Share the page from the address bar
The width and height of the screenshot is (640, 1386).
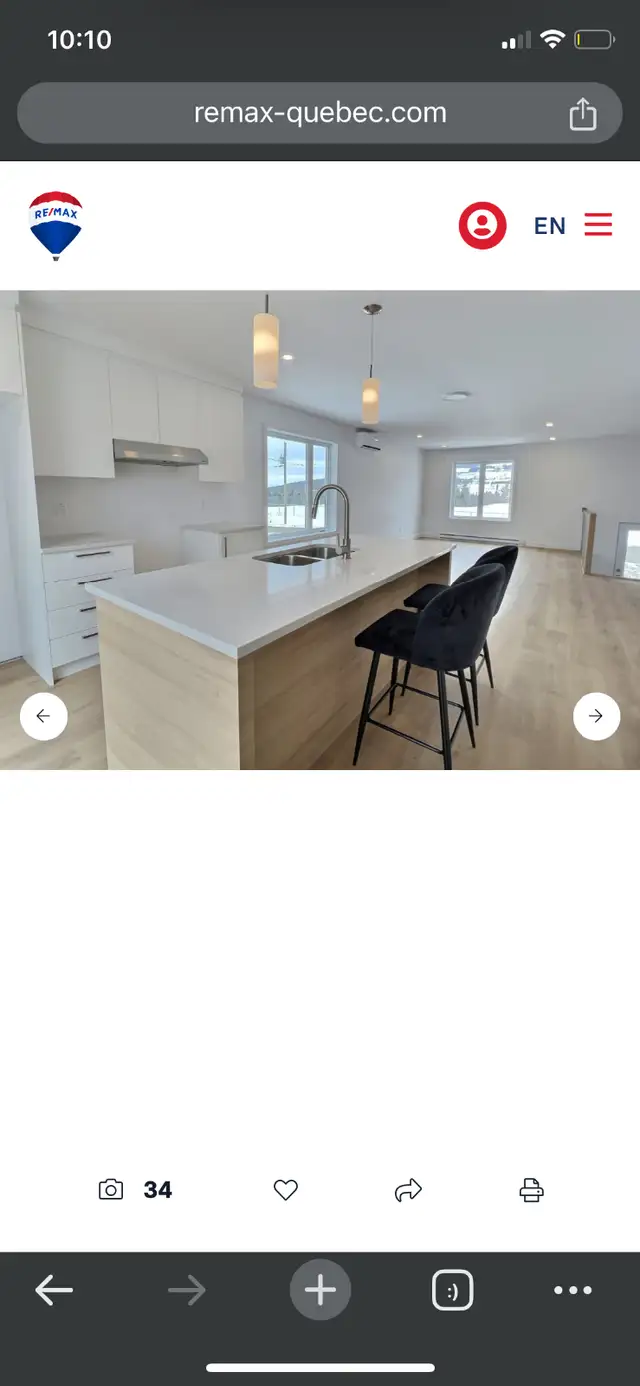tap(582, 114)
